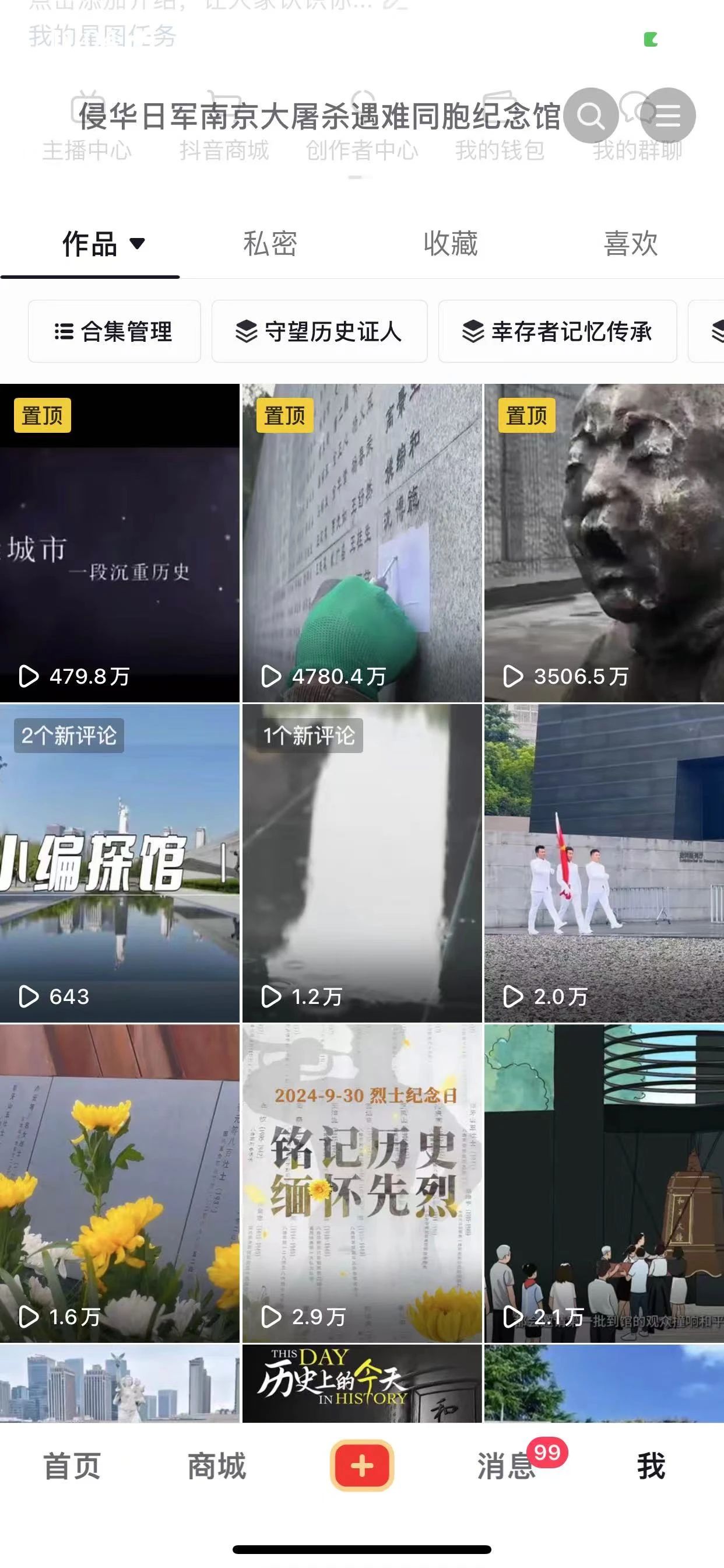Open 合集管理 collection manager
Screen dimensions: 724x1568
point(114,332)
